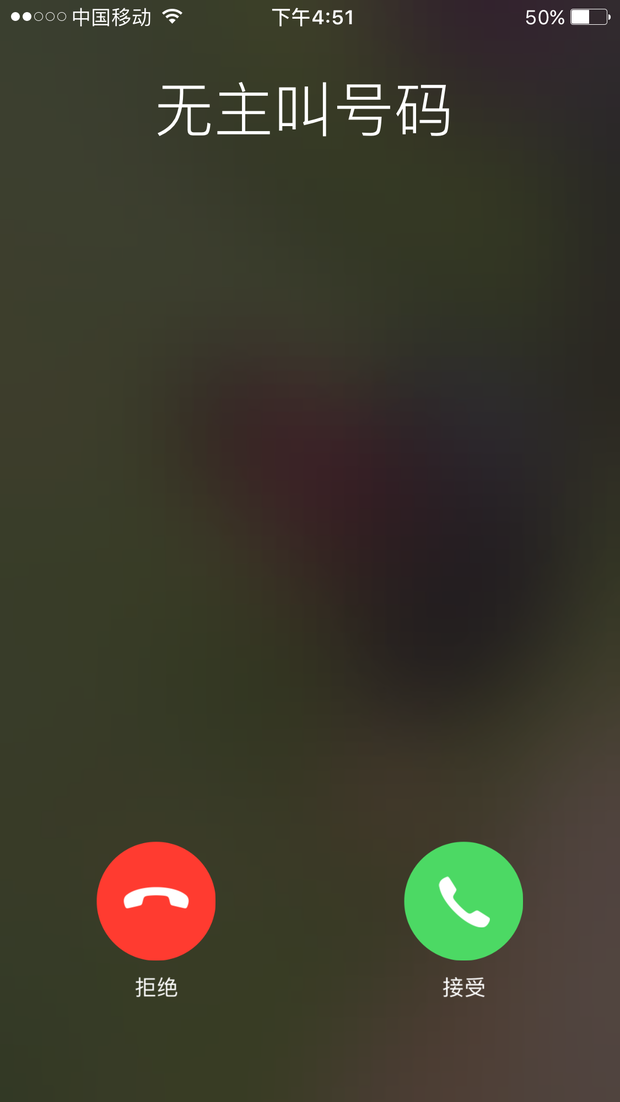Decline the incoming call with the red 拒绝 button
The width and height of the screenshot is (620, 1102).
pyautogui.click(x=156, y=901)
